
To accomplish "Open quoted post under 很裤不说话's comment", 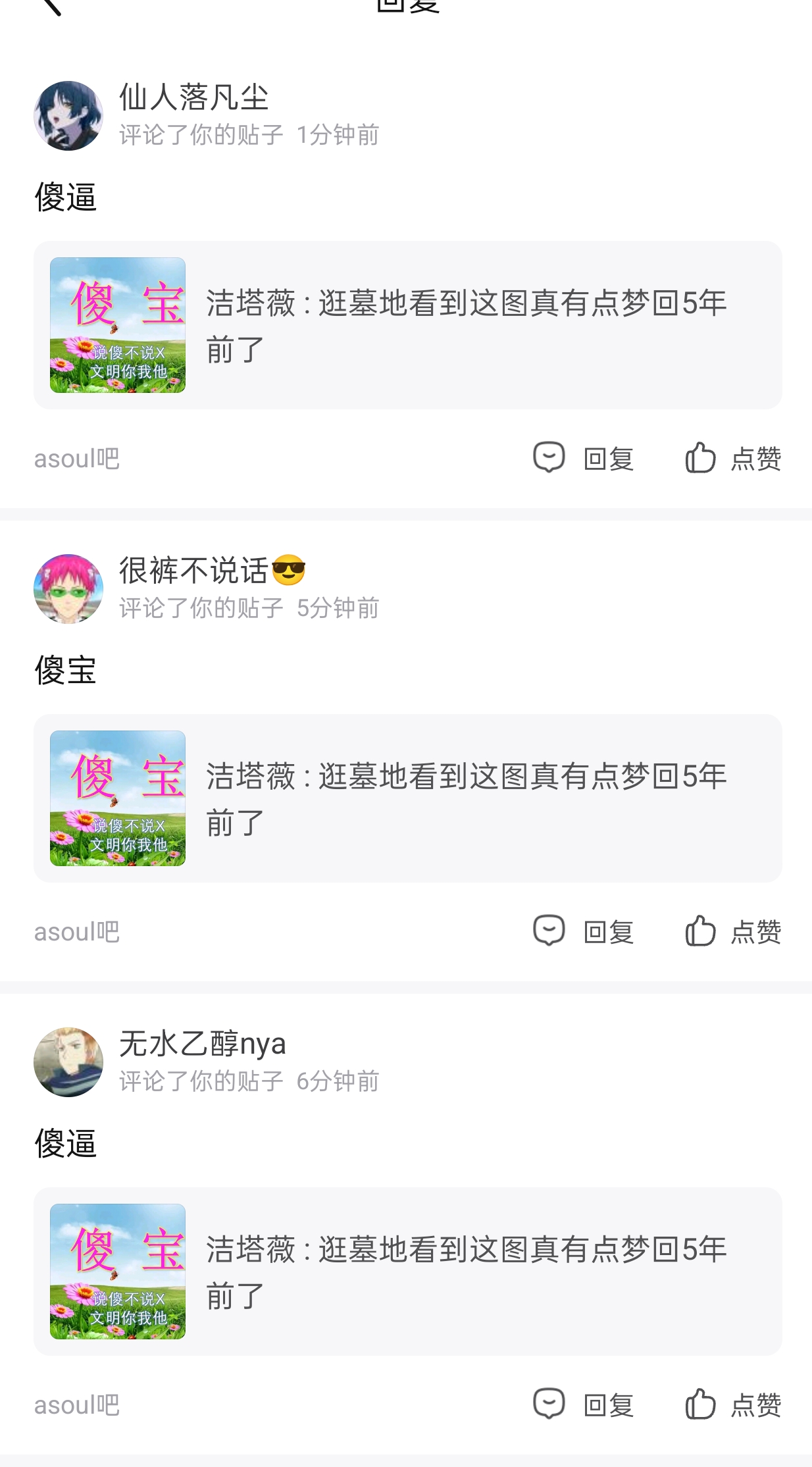I will 408,798.
